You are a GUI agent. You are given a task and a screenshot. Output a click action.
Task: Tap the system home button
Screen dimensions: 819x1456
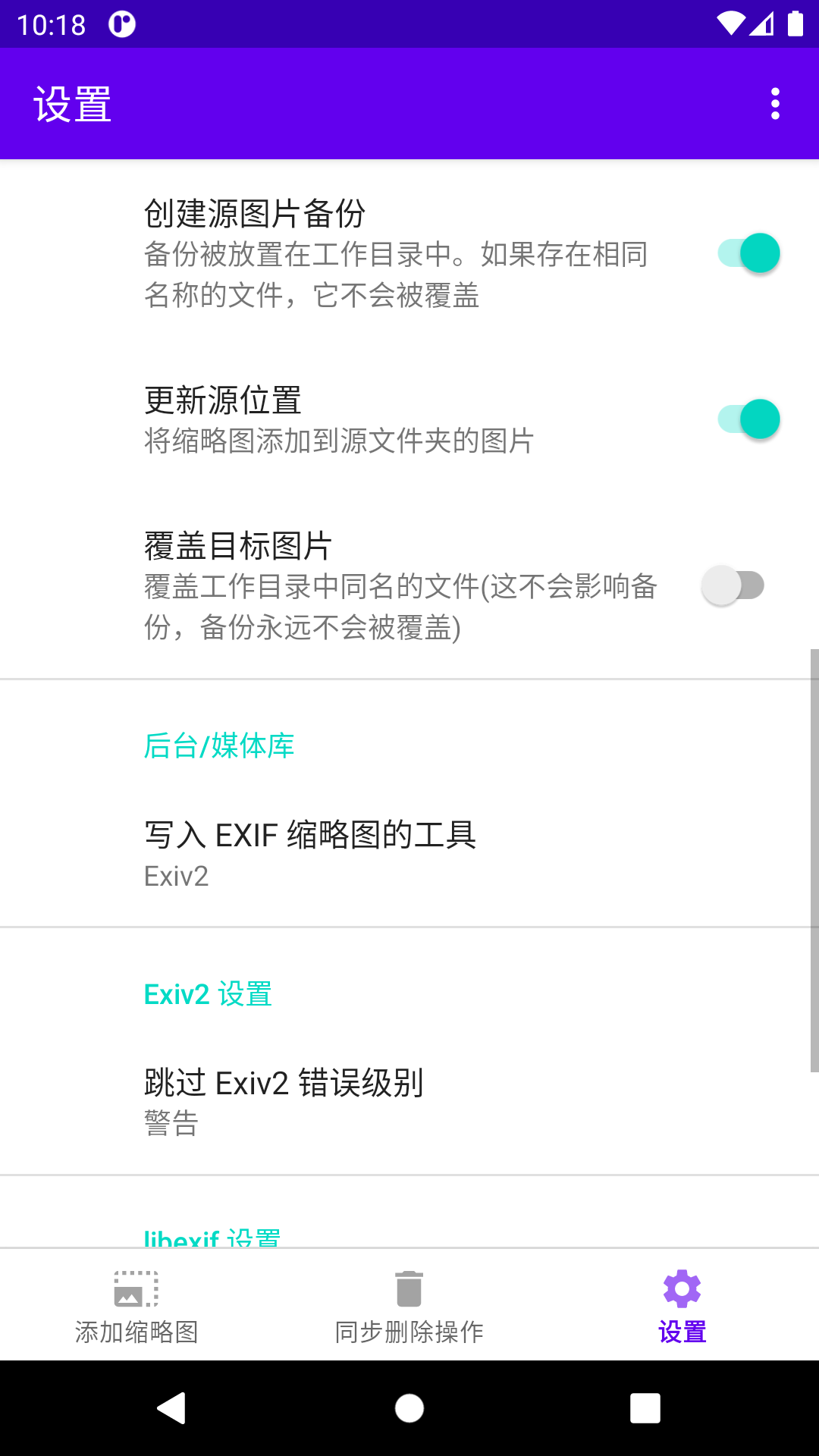[x=409, y=1408]
